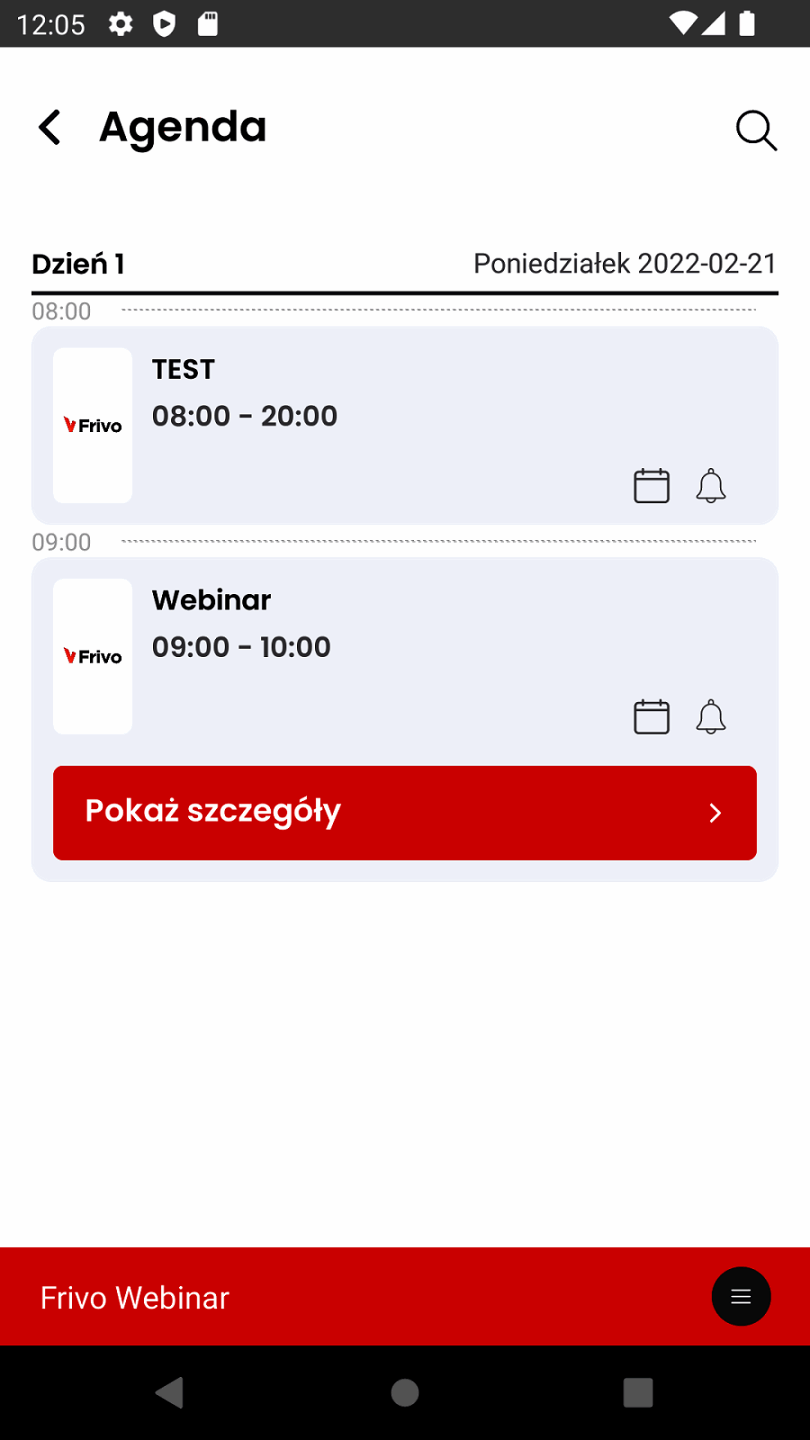Screen dimensions: 810x1440
Task: Go back from the Agenda screen
Action: coord(49,128)
